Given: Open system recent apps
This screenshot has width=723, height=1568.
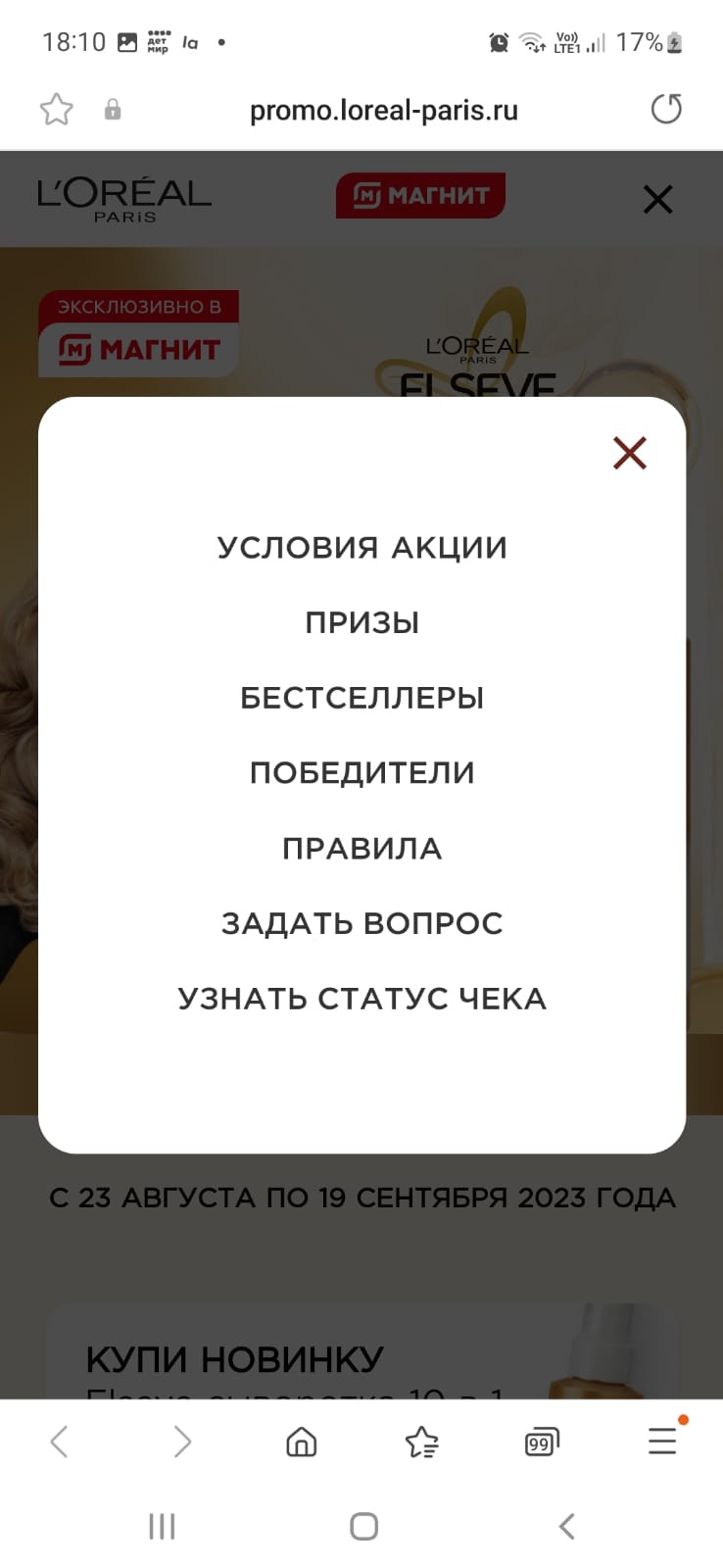Looking at the screenshot, I should tap(162, 1526).
